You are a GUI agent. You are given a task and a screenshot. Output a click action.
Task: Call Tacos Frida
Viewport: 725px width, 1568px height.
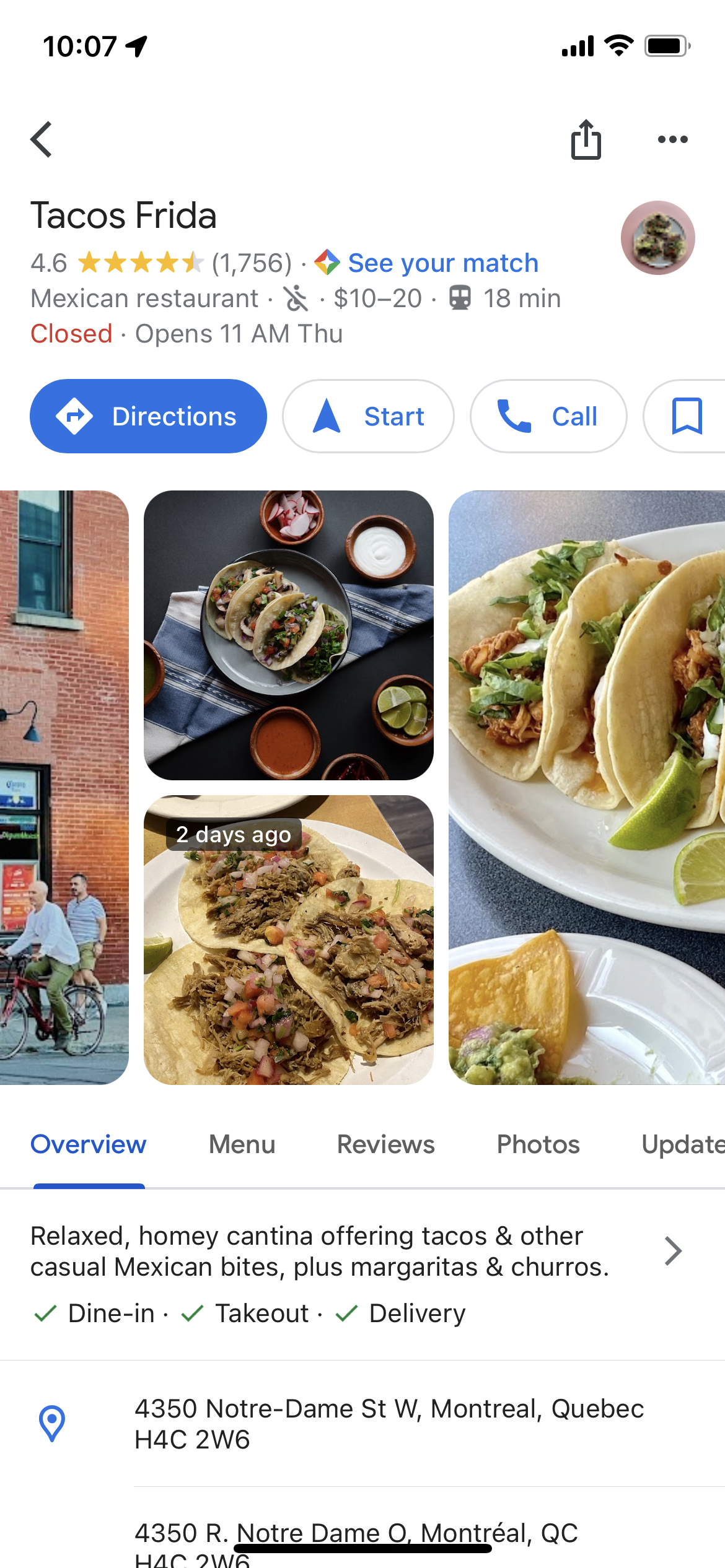click(x=548, y=416)
